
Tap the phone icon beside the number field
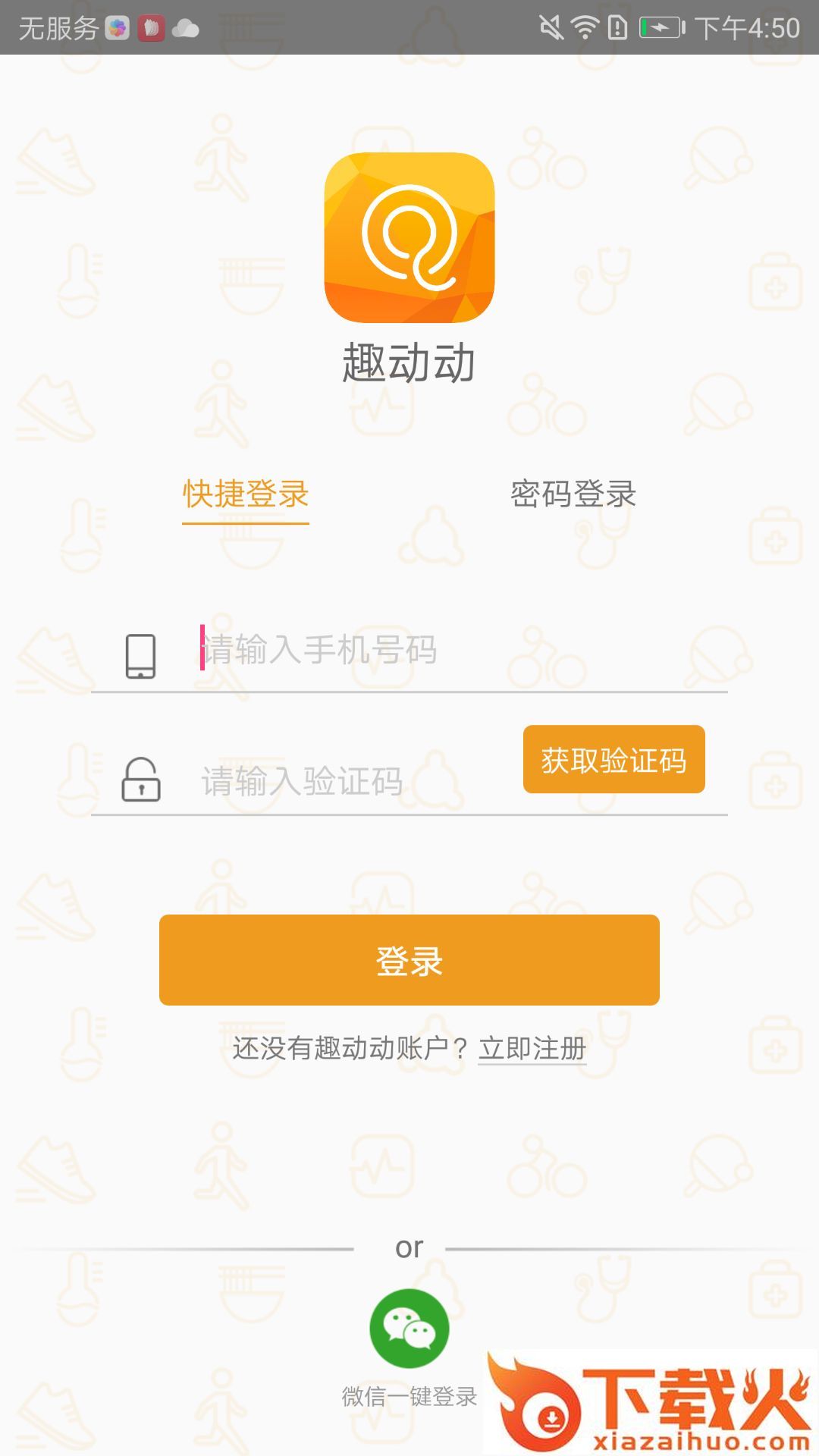coord(141,654)
